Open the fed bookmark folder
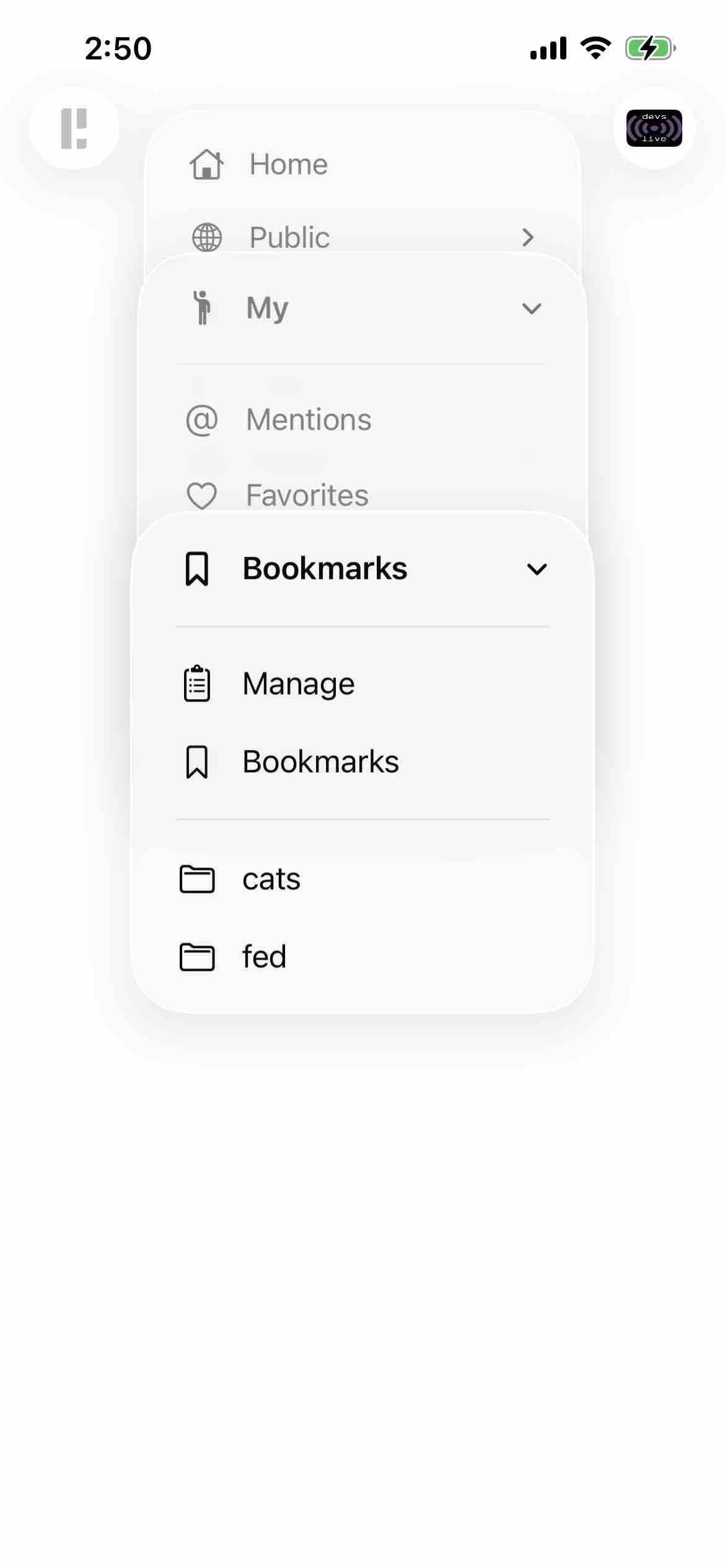The height and width of the screenshot is (1568, 725). point(264,957)
